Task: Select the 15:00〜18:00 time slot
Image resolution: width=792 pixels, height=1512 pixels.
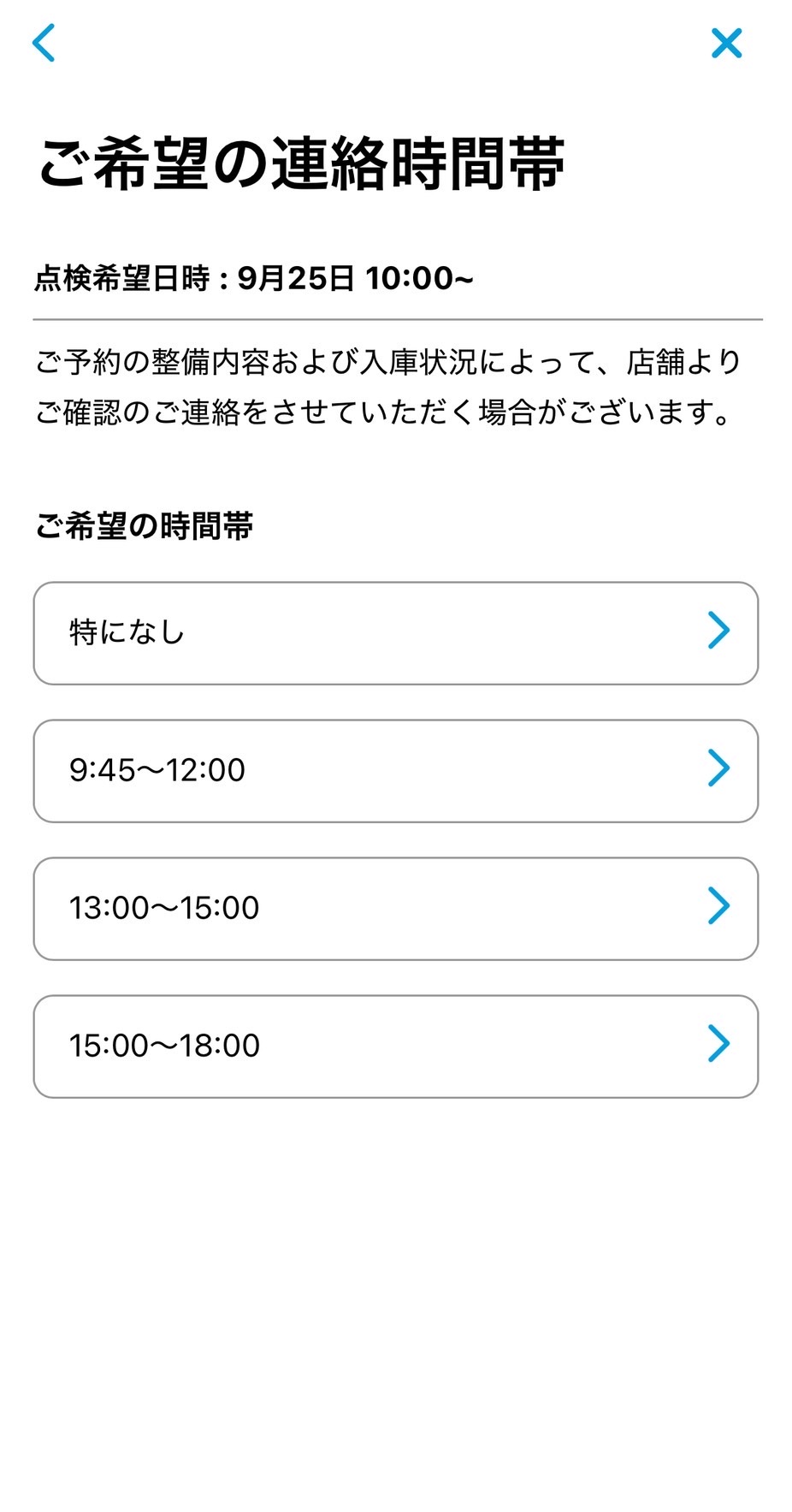Action: click(x=395, y=1047)
